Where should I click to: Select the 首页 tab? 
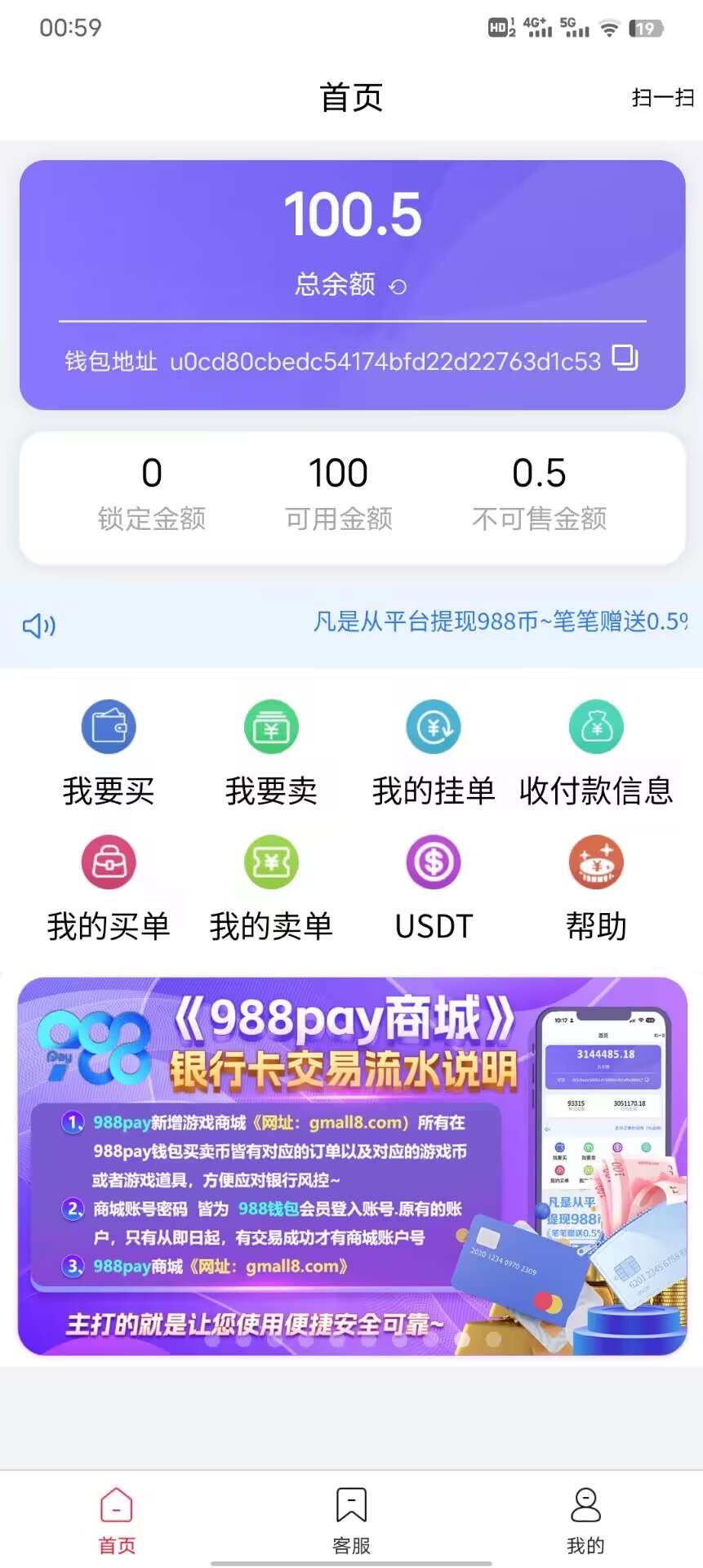click(x=117, y=1519)
